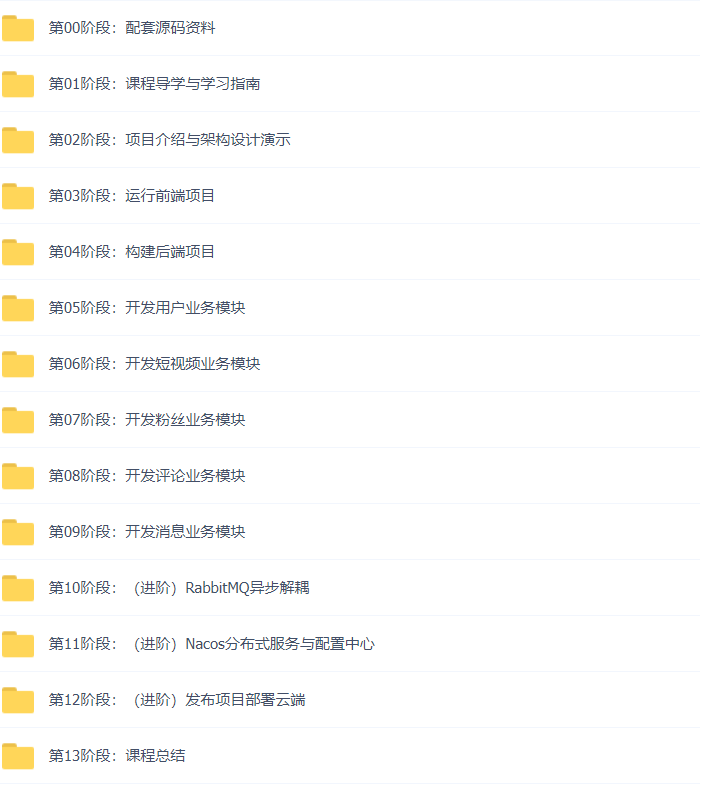This screenshot has width=720, height=785.
Task: Open folder 第00阶段 配套源码资料
Action: (131, 28)
